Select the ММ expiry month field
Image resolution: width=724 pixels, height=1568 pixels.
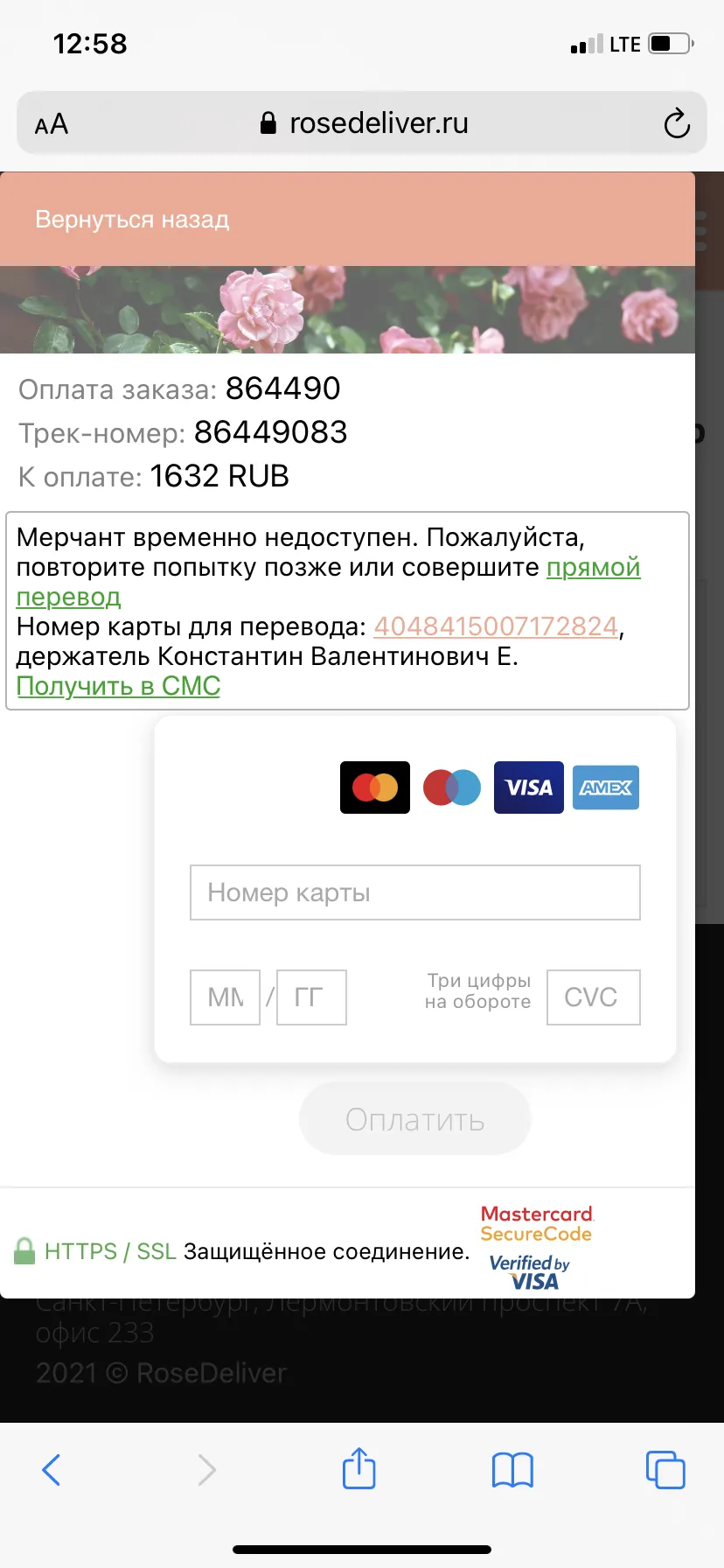(226, 997)
